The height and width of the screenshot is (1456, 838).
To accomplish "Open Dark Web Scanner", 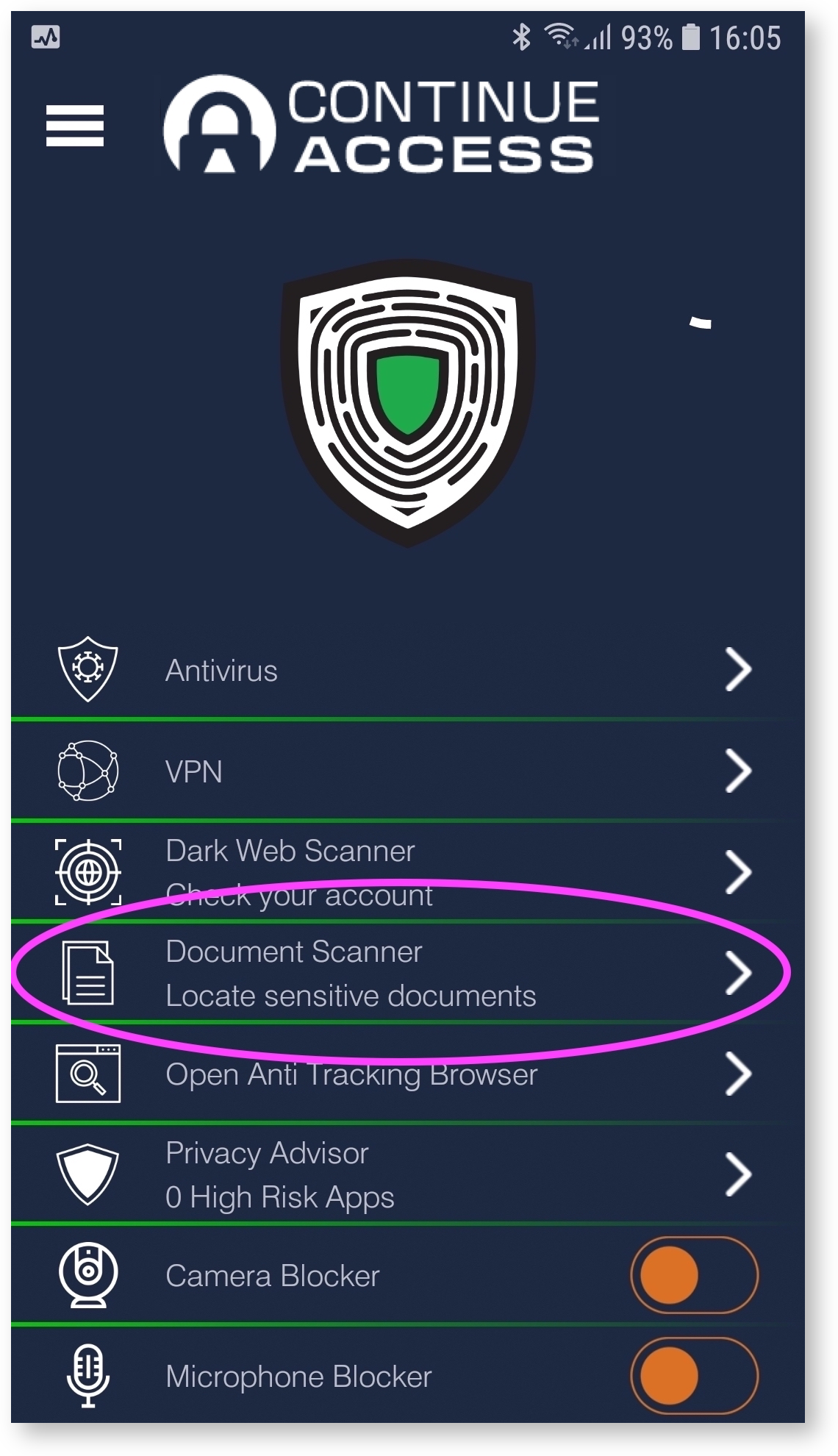I will tap(404, 872).
